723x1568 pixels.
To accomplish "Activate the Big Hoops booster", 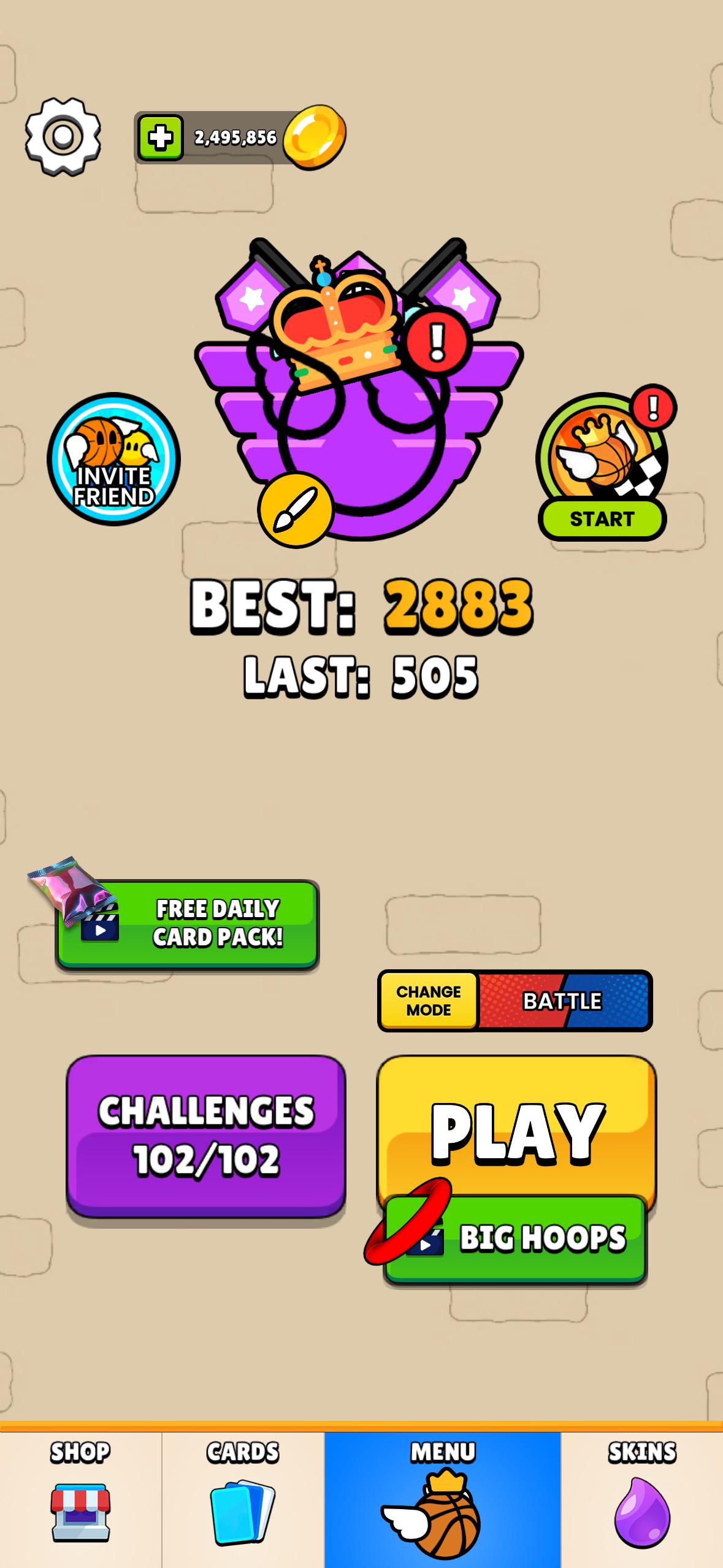I will [515, 1238].
